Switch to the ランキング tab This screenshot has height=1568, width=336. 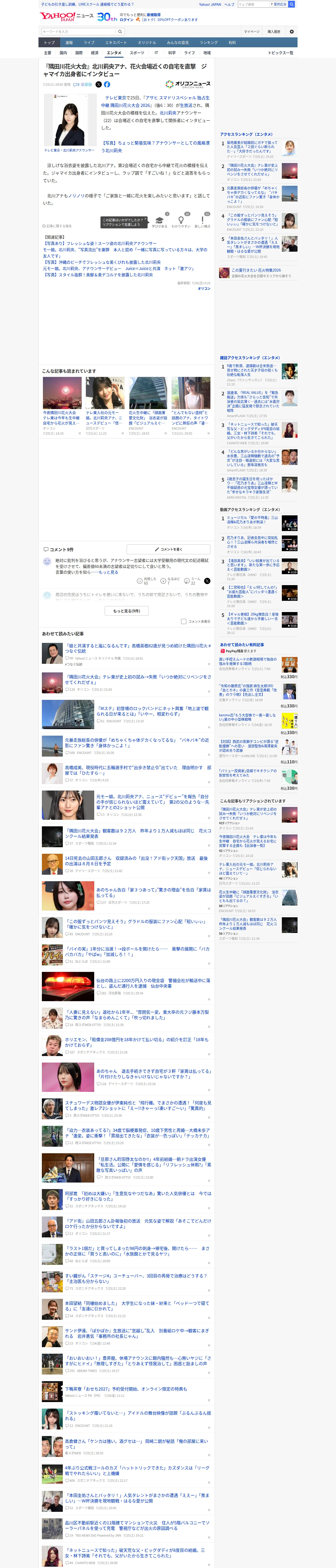click(209, 43)
